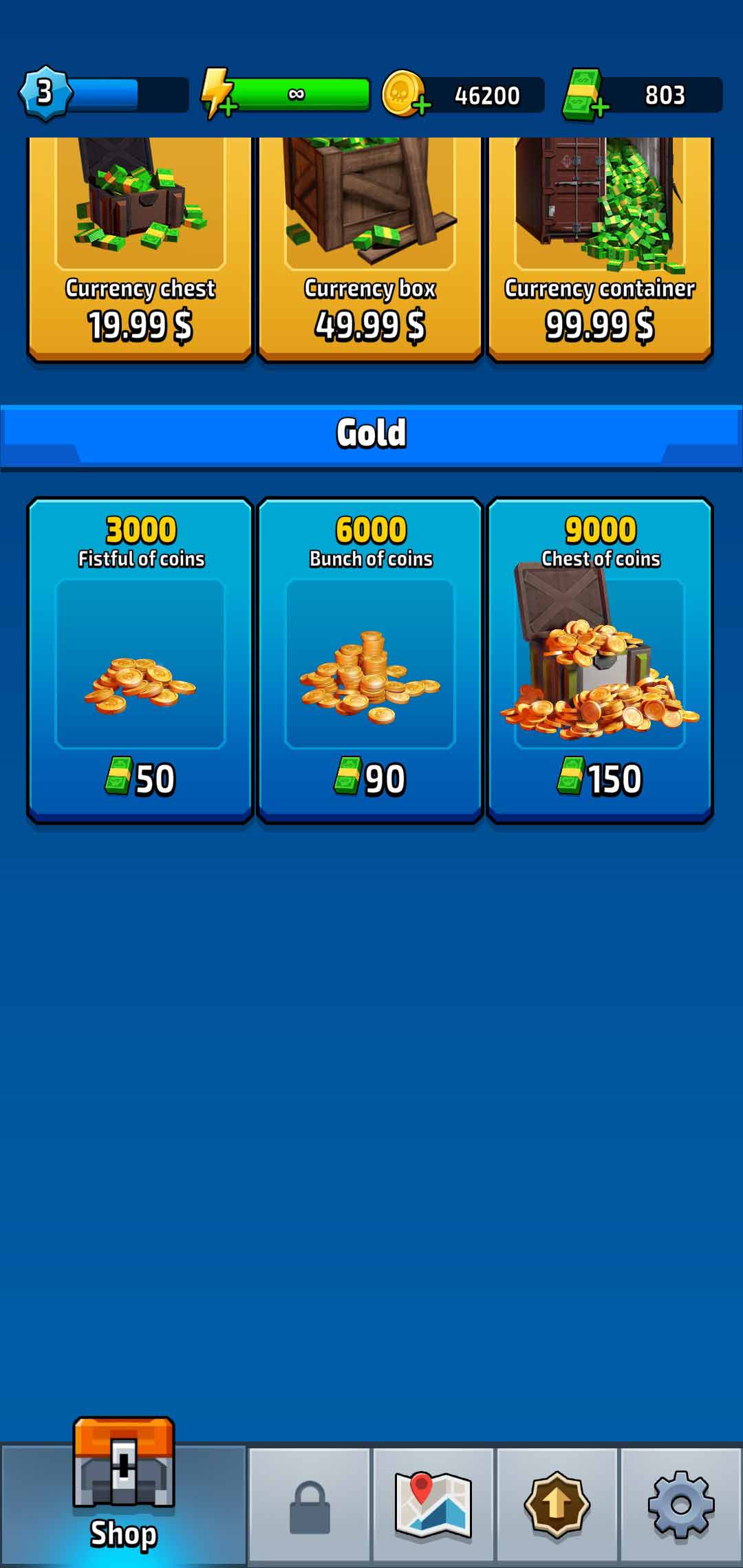This screenshot has width=743, height=1568.
Task: Open the Shop tab
Action: 124,1492
